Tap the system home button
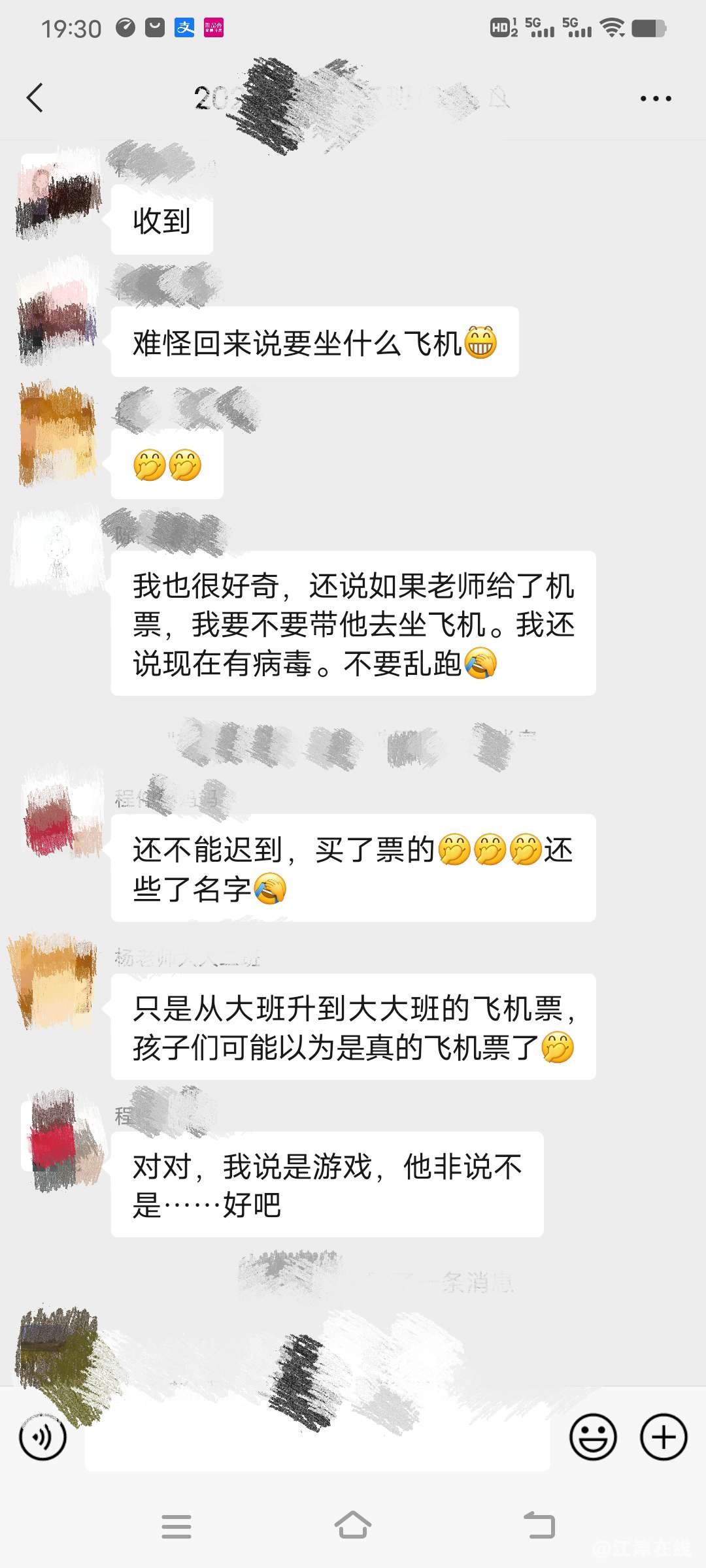The image size is (706, 1568). [x=353, y=1526]
